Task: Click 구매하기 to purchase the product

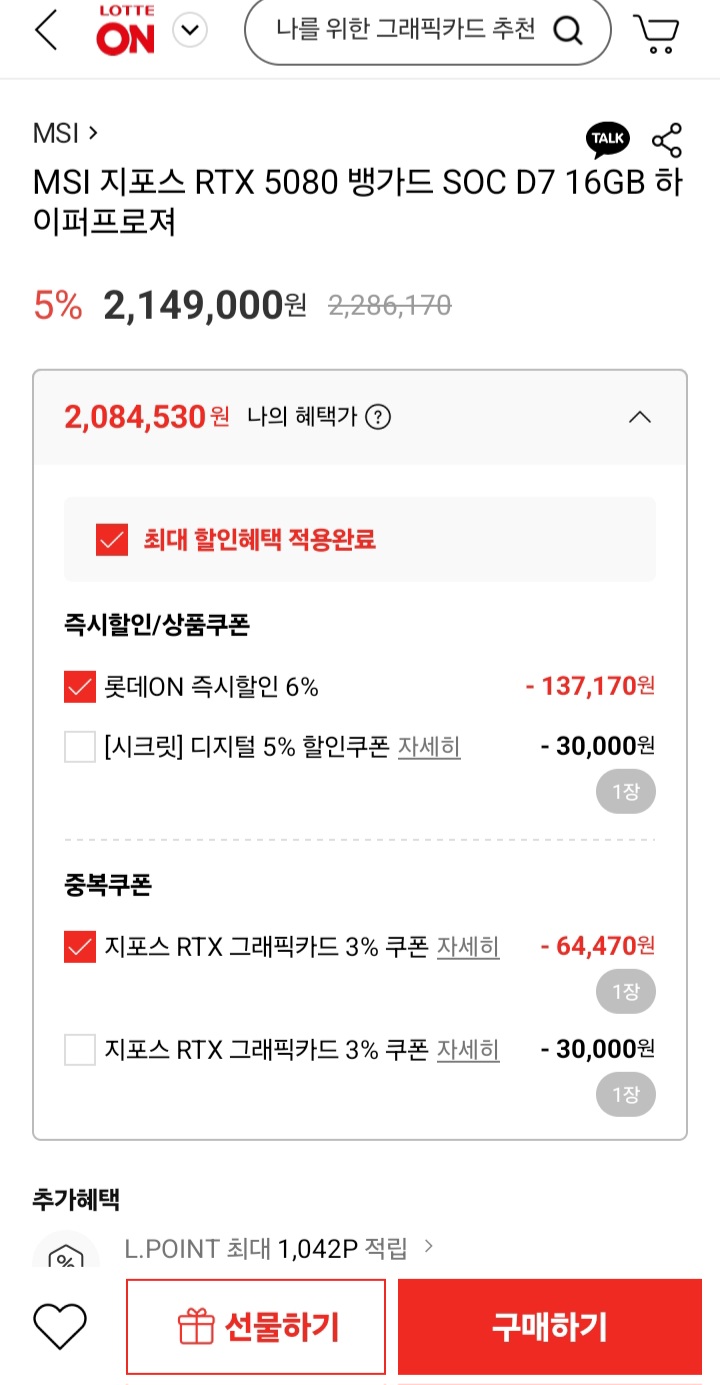Action: point(549,1325)
